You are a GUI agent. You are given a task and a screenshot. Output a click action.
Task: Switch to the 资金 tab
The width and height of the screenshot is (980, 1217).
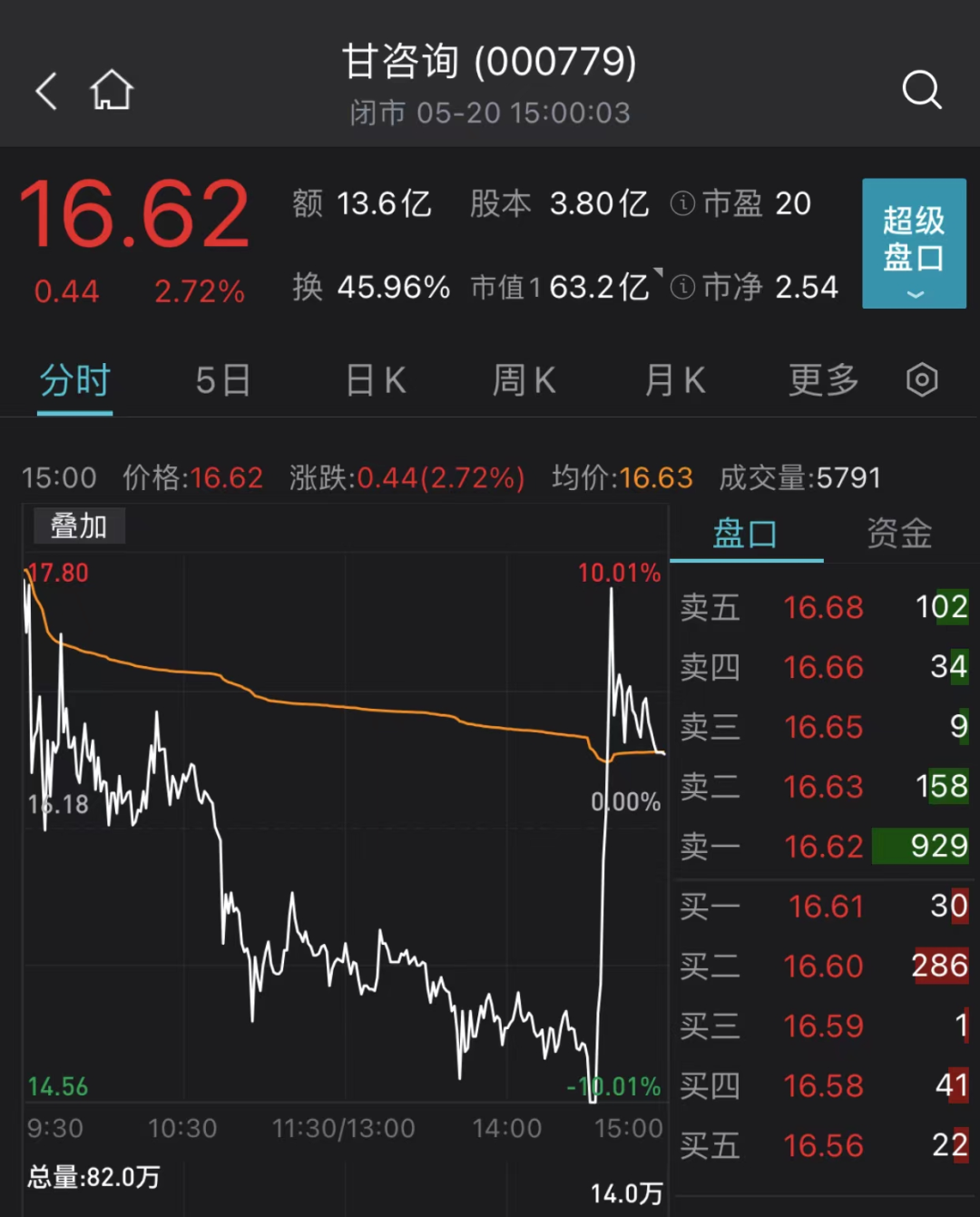(x=898, y=534)
